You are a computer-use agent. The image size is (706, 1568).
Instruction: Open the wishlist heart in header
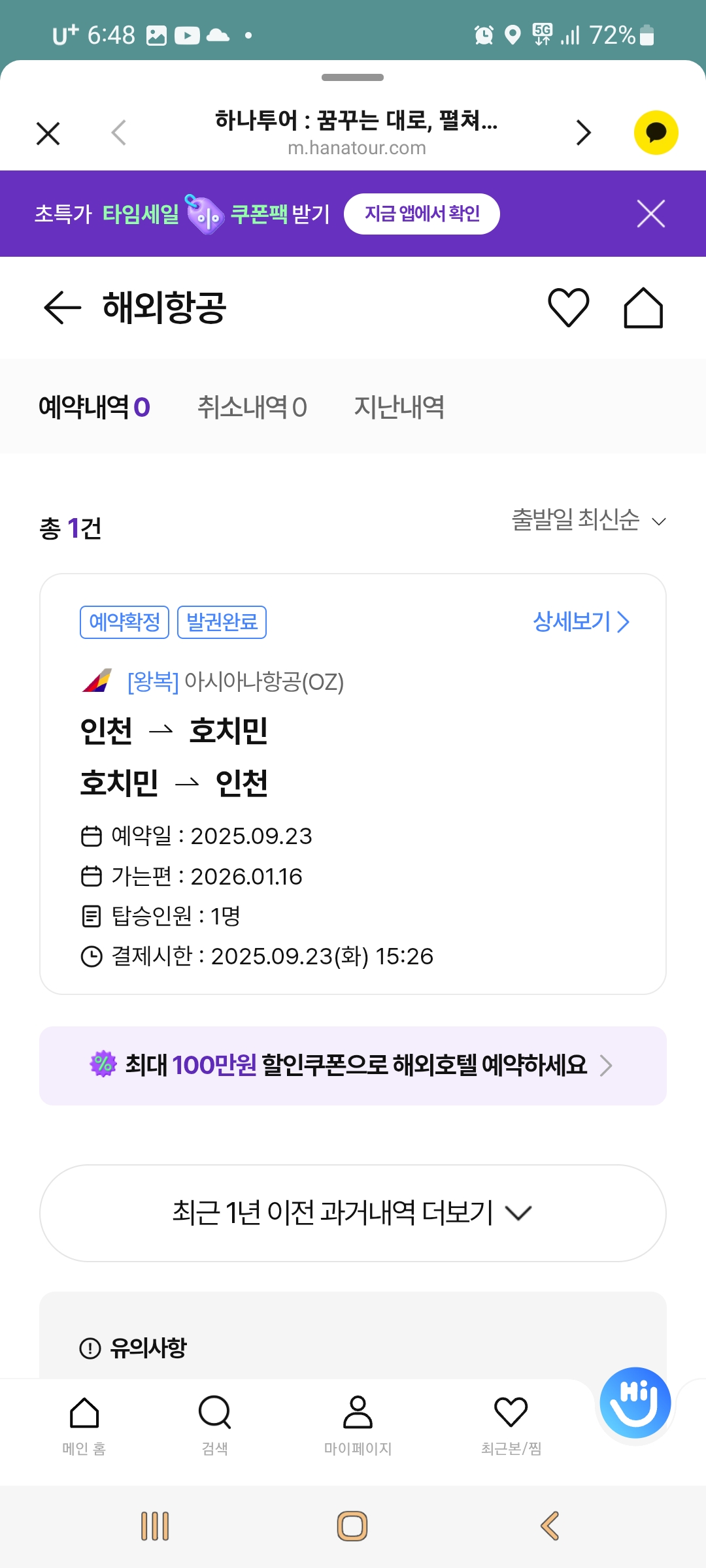(x=568, y=308)
